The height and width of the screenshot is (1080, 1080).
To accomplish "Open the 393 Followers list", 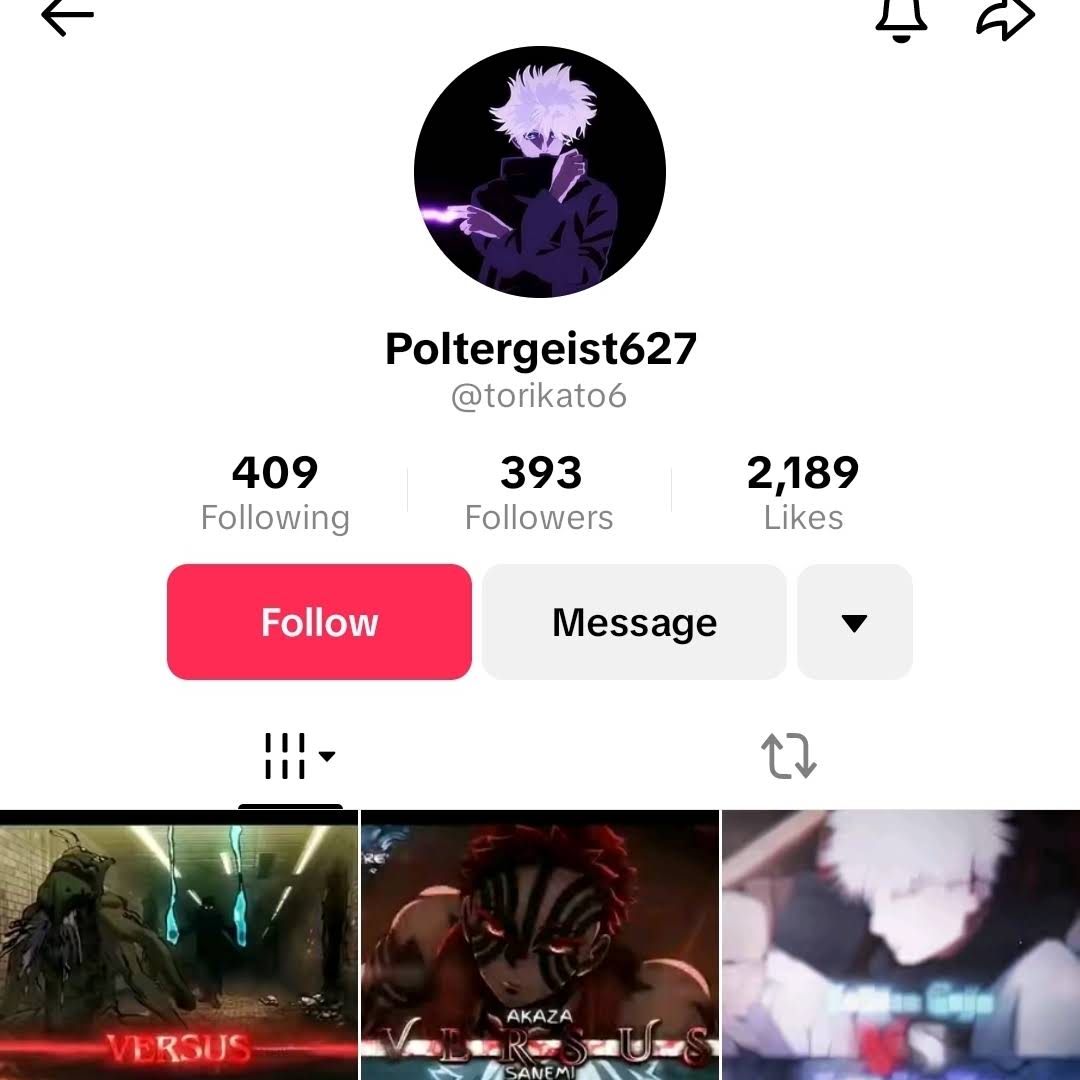I will click(540, 493).
